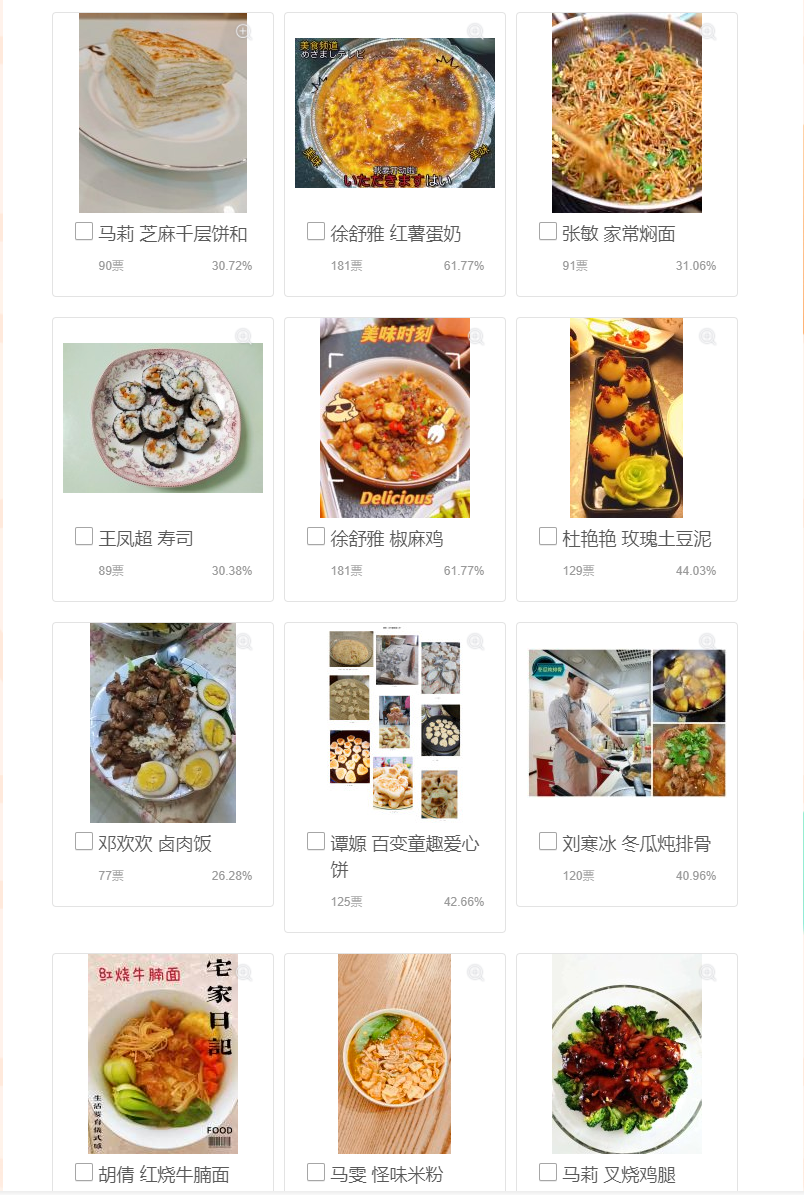
Task: View the 椒麻鸡 dish photo
Action: tap(395, 418)
